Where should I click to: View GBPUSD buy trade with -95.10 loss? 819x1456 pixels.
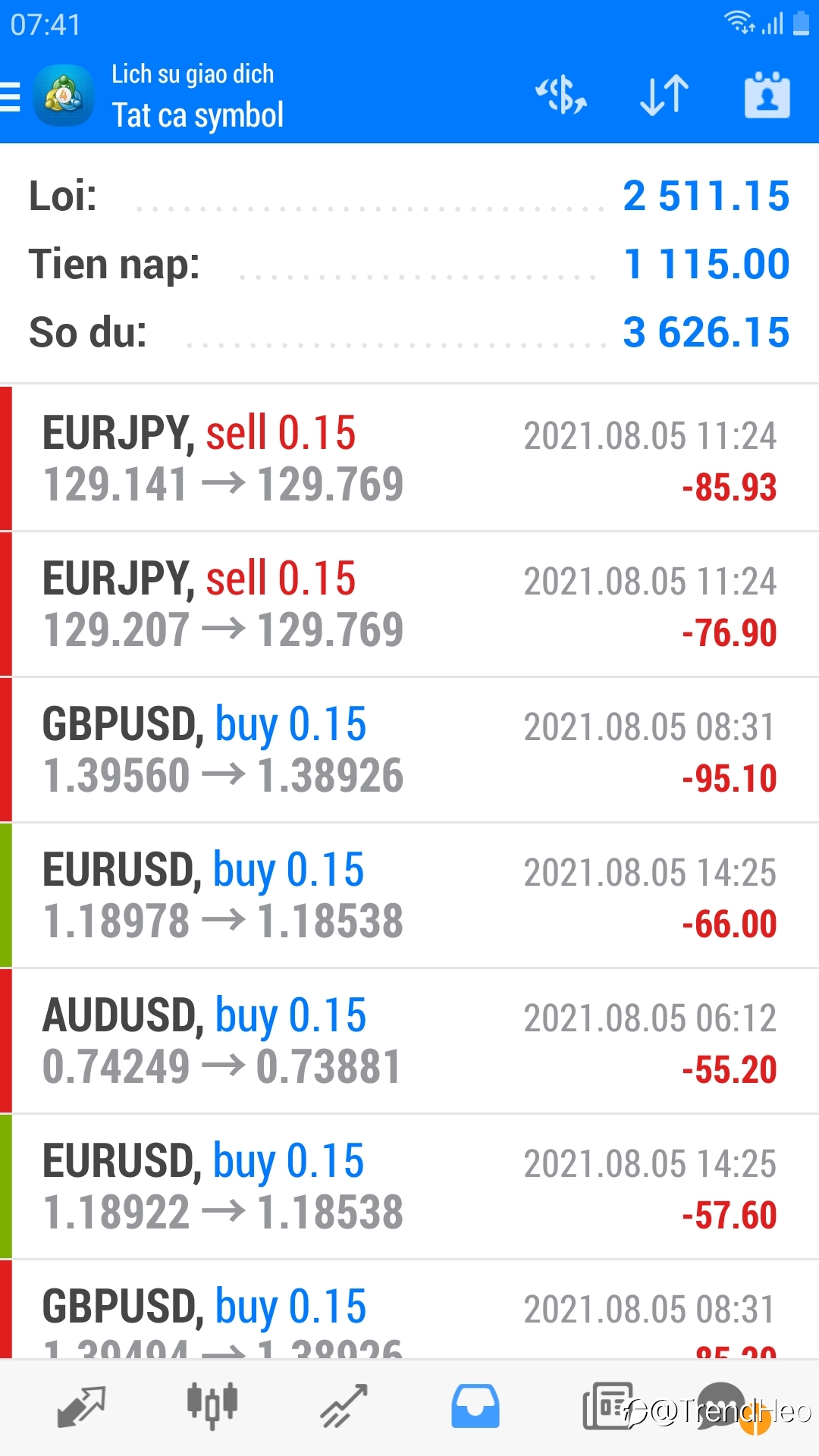[409, 749]
